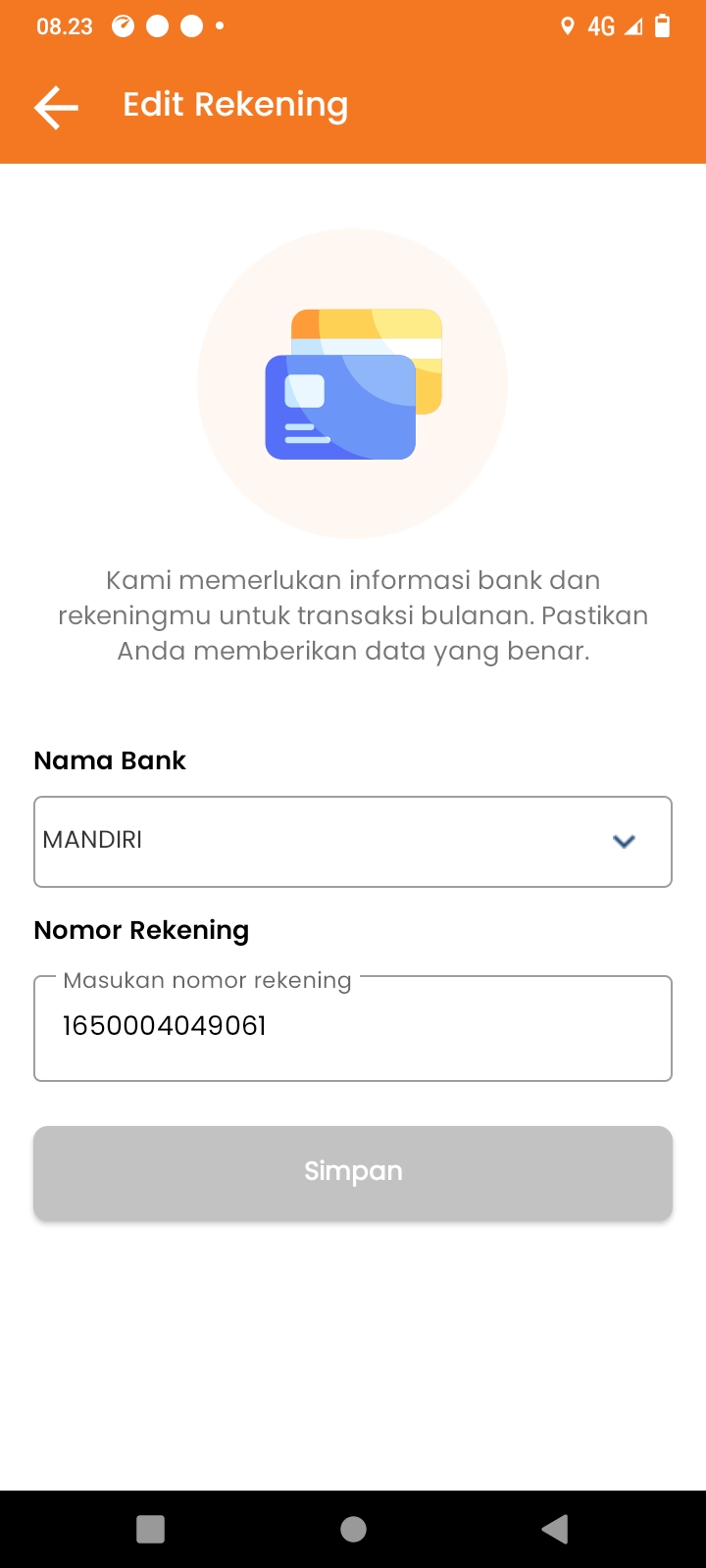This screenshot has height=1568, width=706.
Task: Go back from Edit Rekening
Action: [56, 107]
